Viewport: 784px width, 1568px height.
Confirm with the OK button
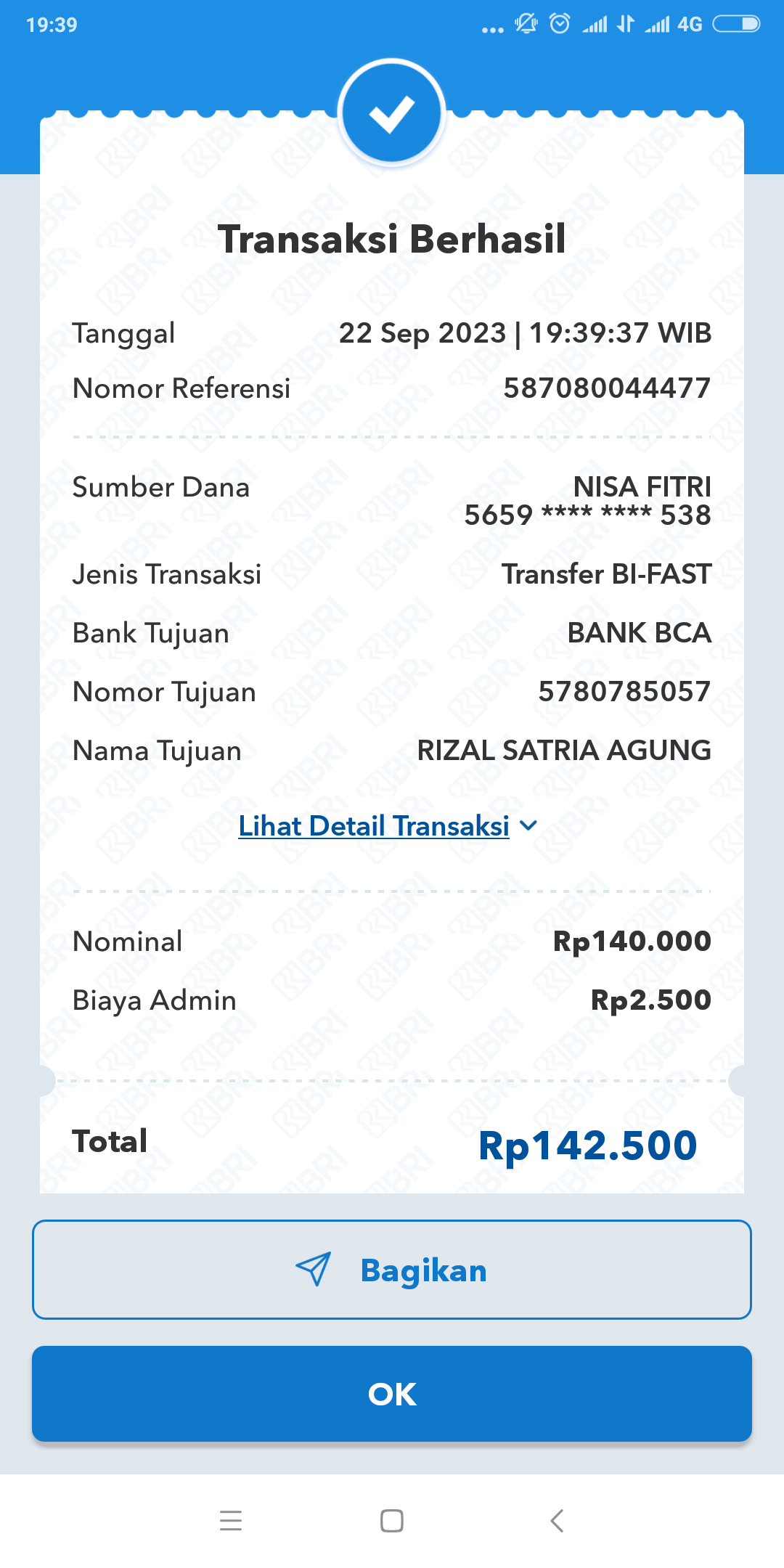tap(392, 1394)
